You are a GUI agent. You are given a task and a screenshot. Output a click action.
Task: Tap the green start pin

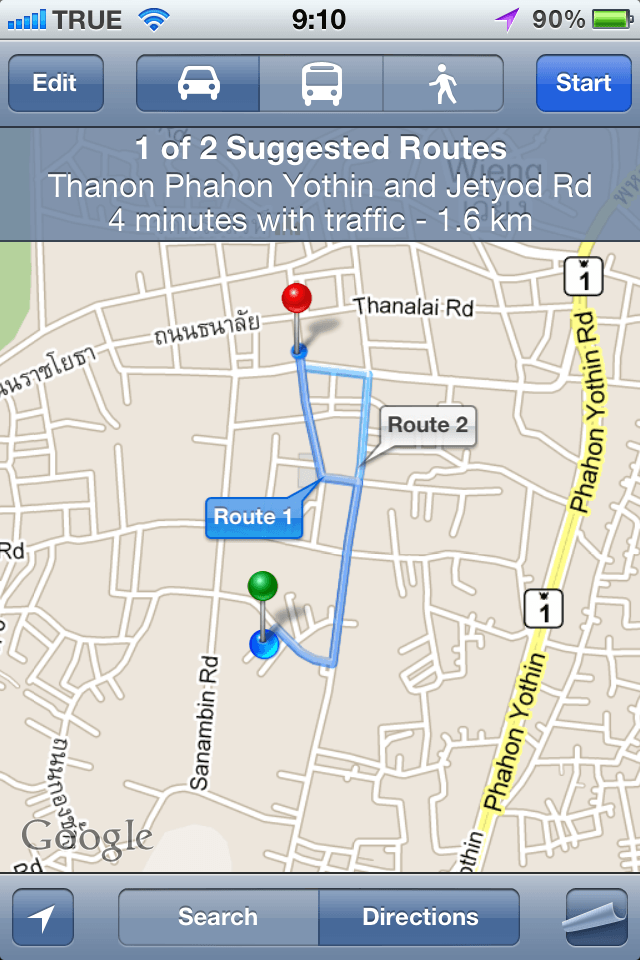tap(263, 586)
